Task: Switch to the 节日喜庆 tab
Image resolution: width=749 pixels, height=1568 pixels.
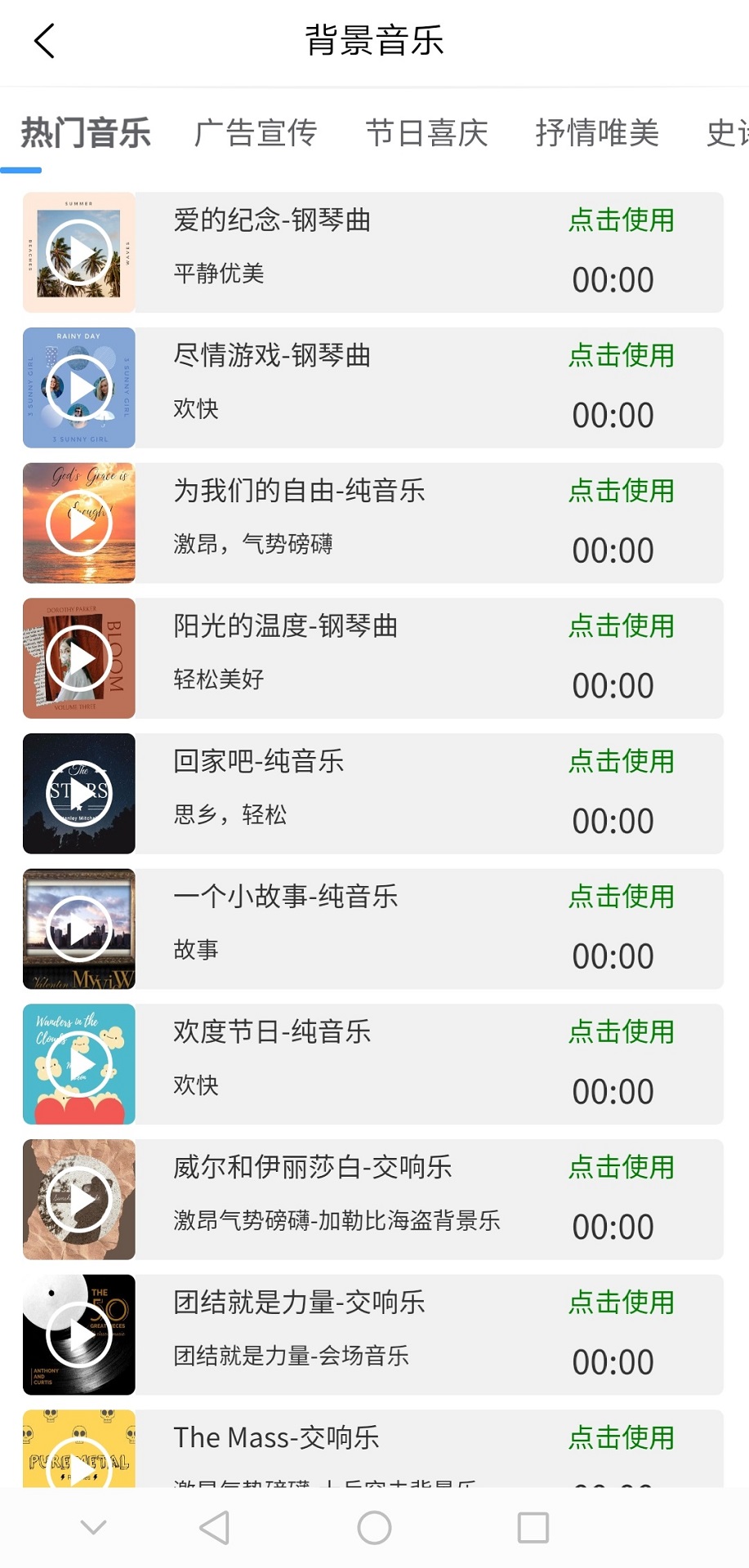Action: point(426,133)
